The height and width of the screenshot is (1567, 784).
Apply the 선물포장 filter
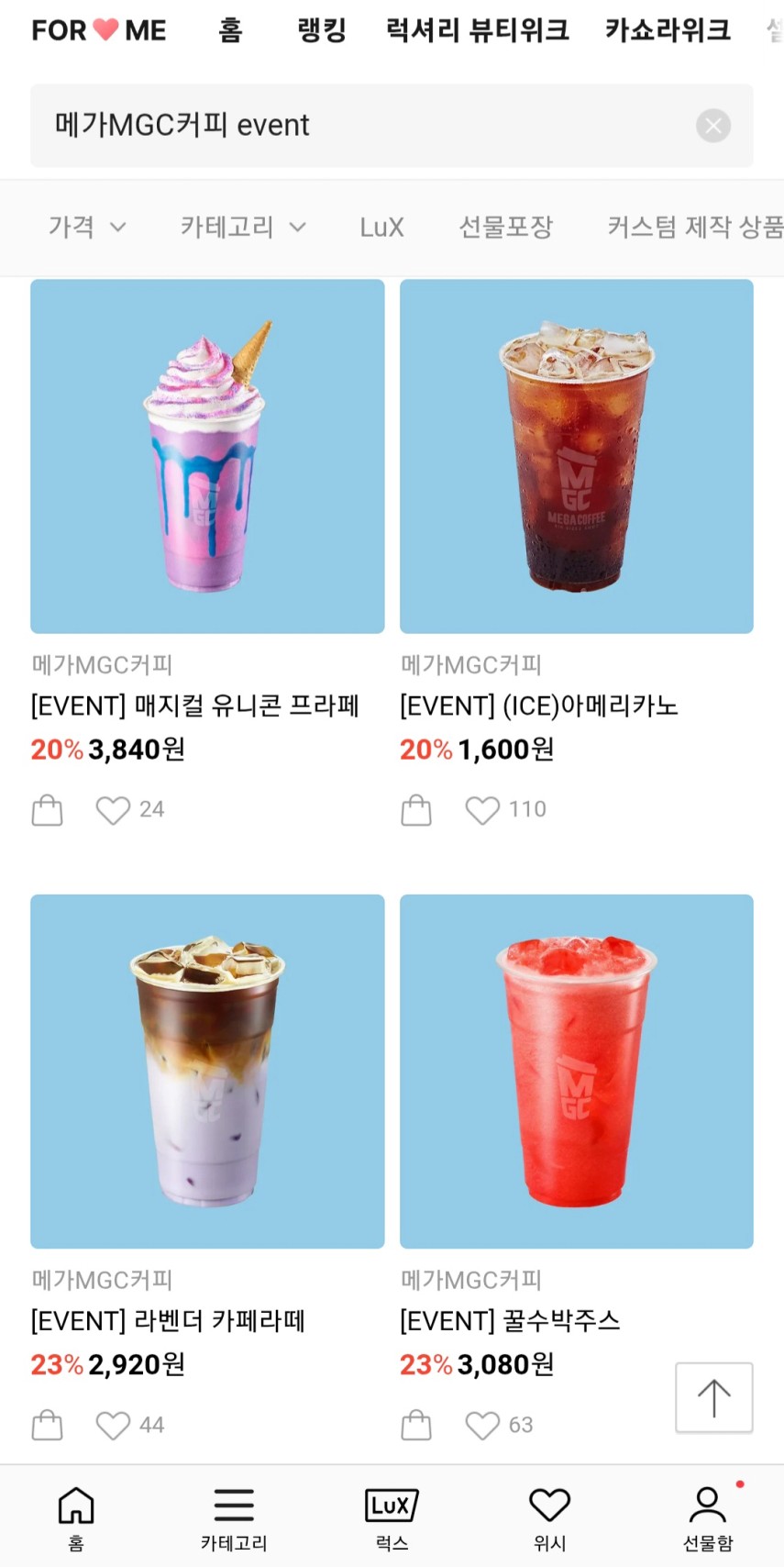[505, 227]
